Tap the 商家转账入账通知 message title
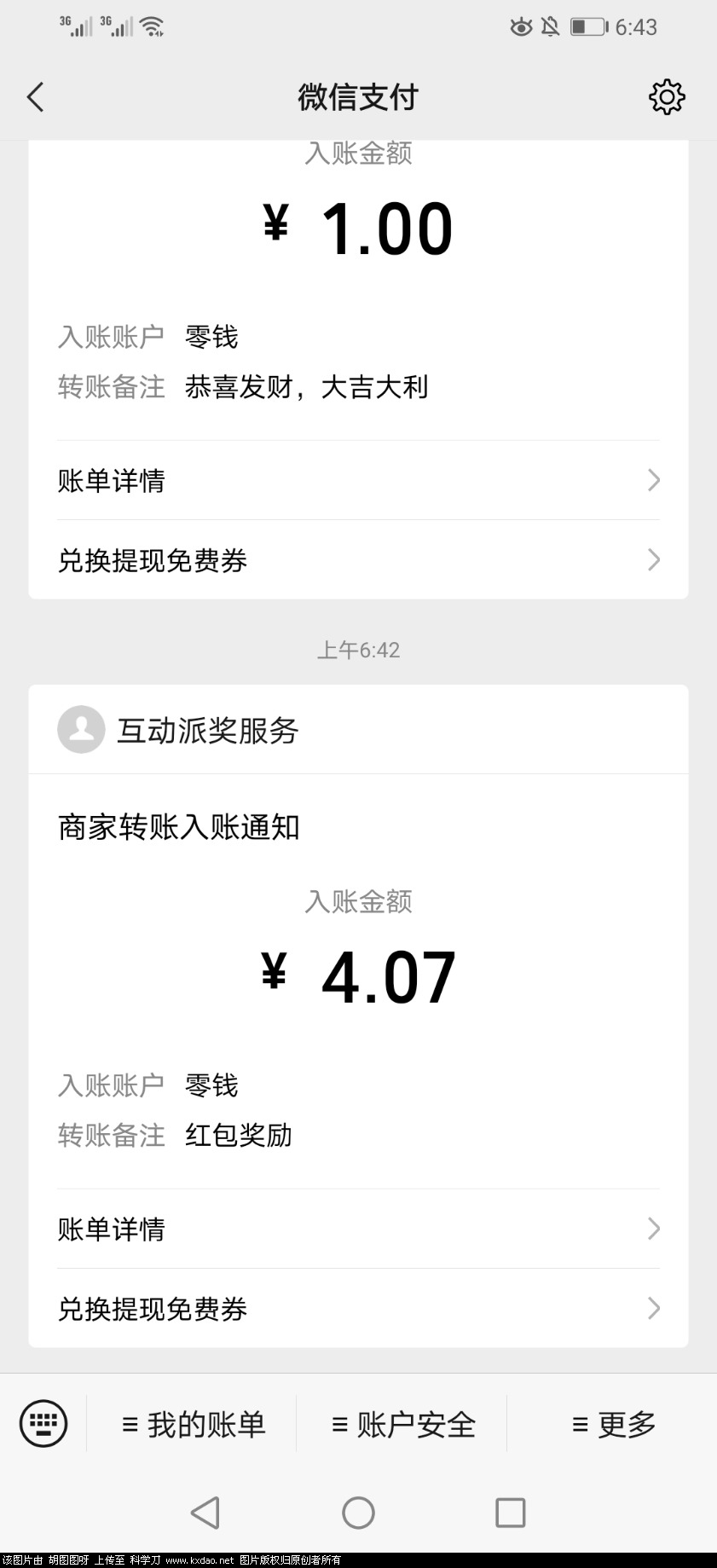The height and width of the screenshot is (1568, 717). click(179, 826)
